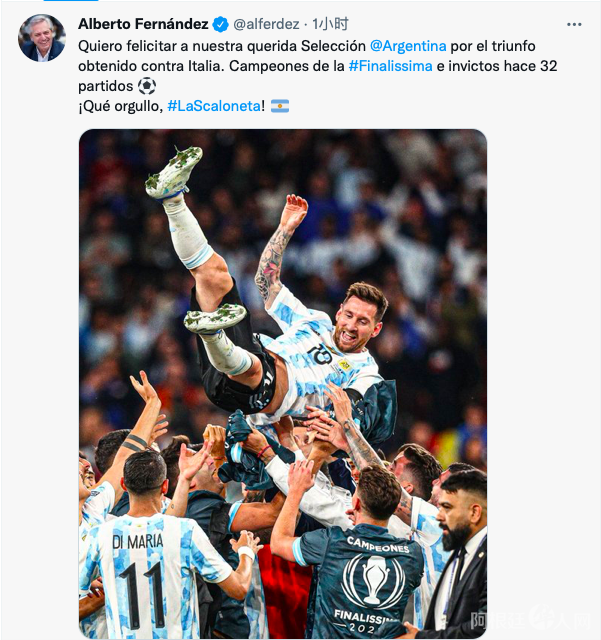Open the #Finalissima hashtag
601x640 pixels.
click(390, 66)
